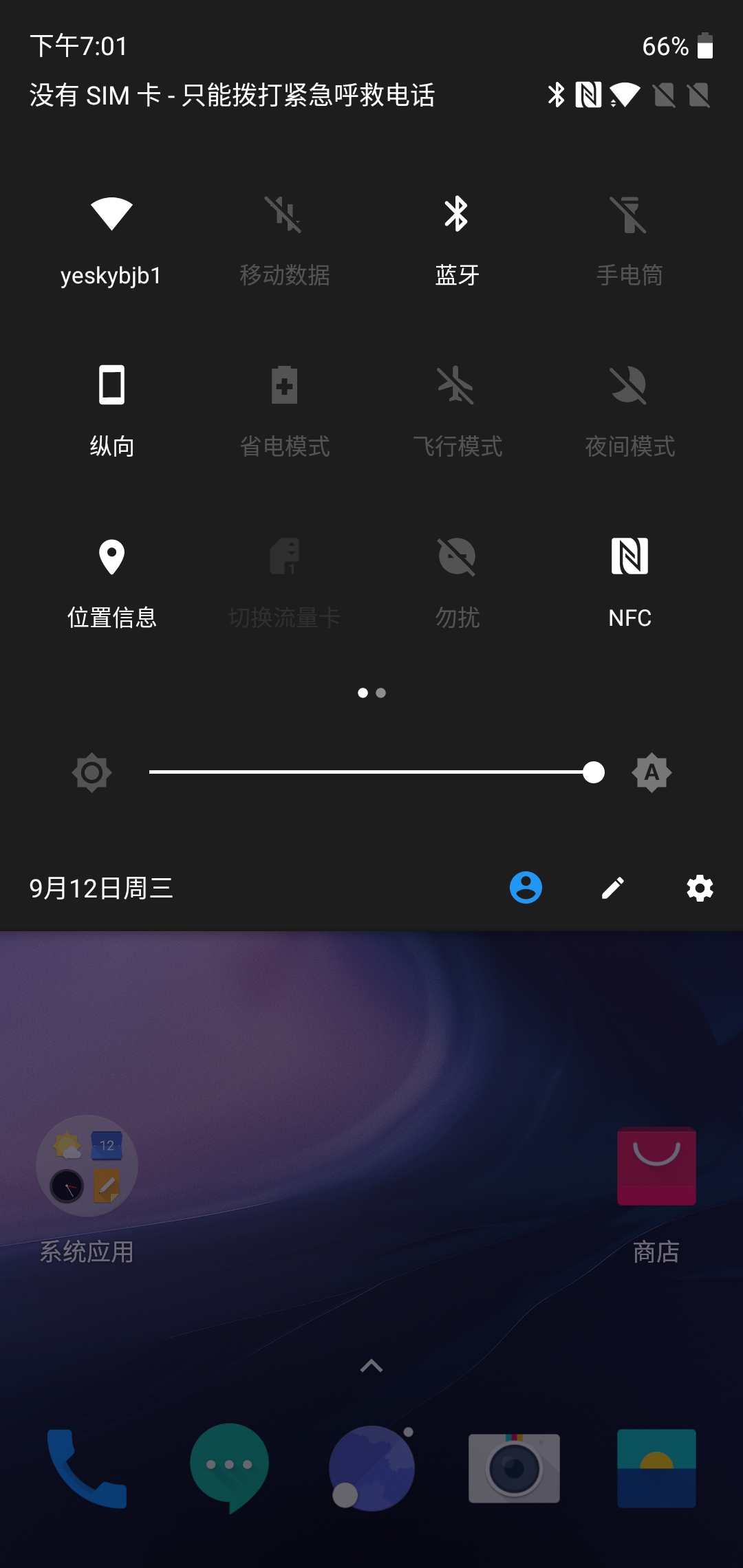Turn off the NFC tile

pyautogui.click(x=629, y=557)
